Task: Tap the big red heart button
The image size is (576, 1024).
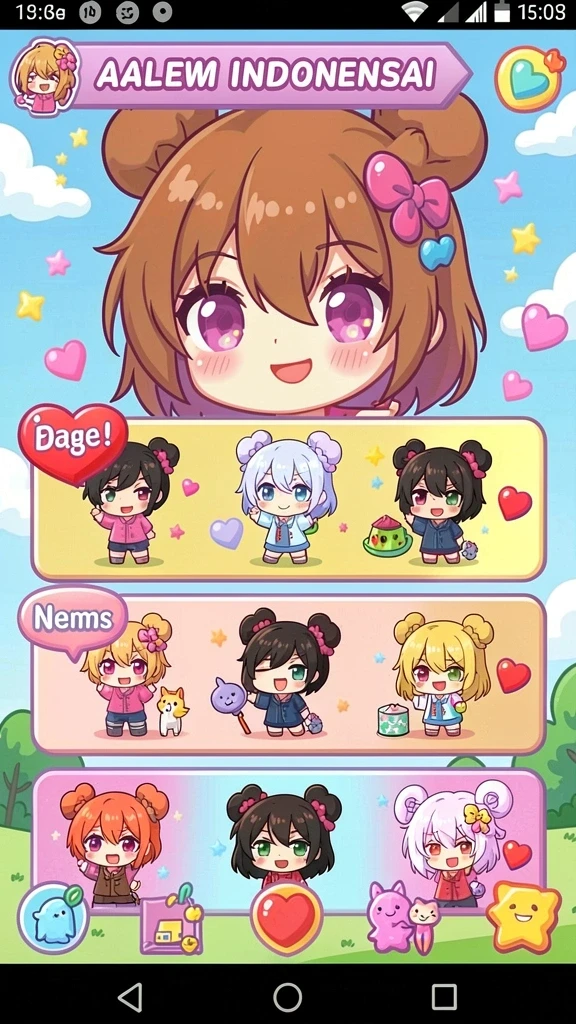Action: point(287,919)
